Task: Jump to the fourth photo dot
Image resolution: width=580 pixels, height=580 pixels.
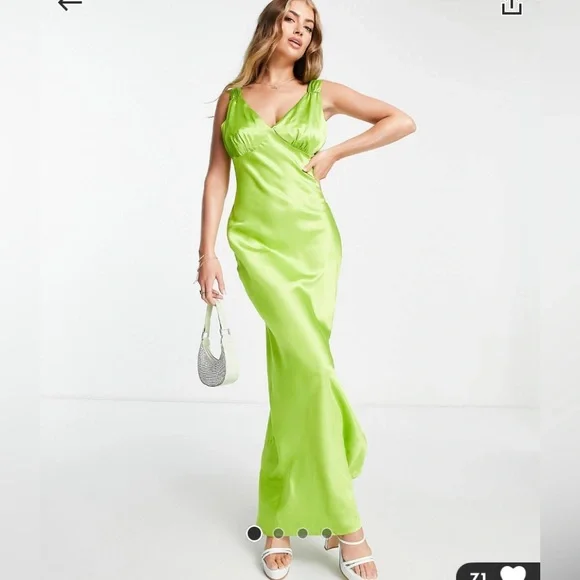Action: click(327, 533)
